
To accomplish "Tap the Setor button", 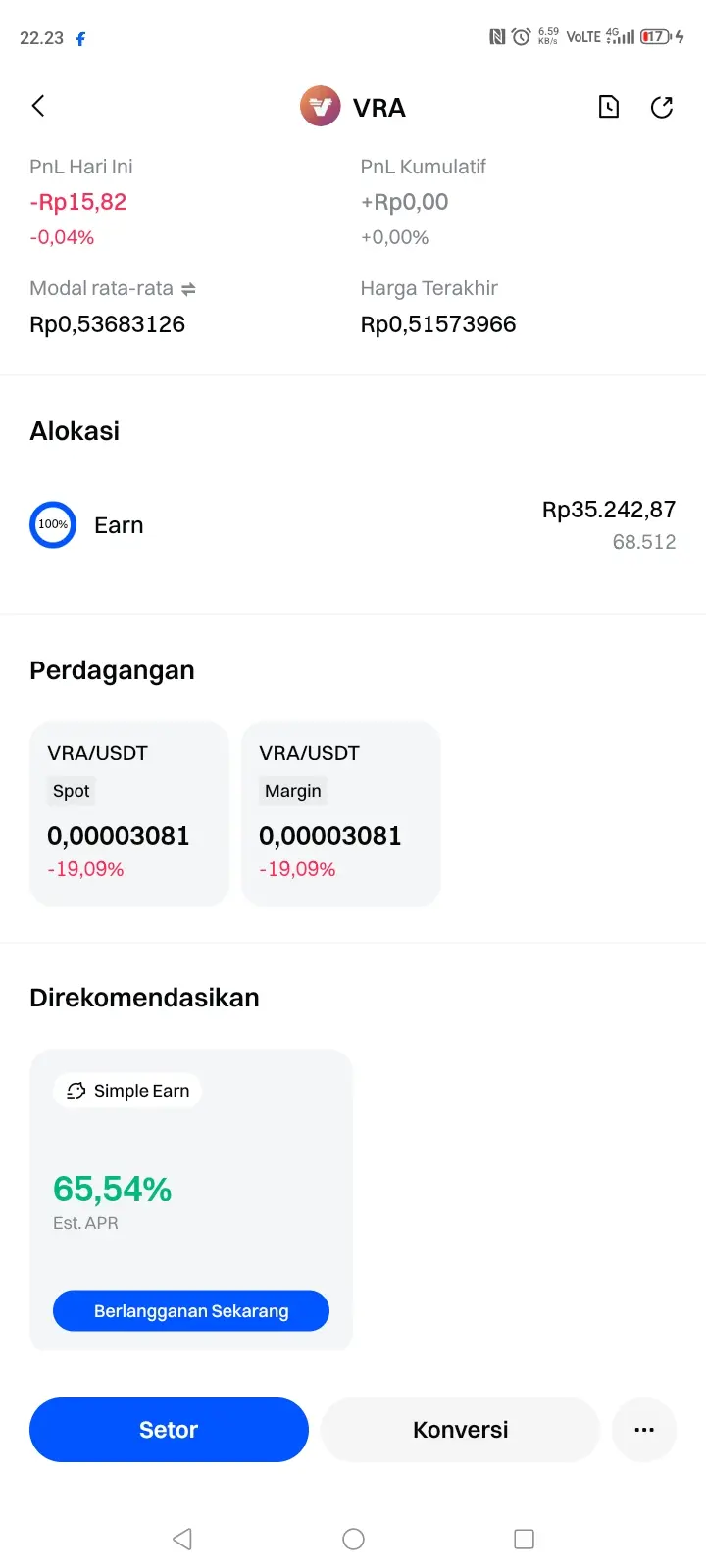I will pyautogui.click(x=169, y=1430).
